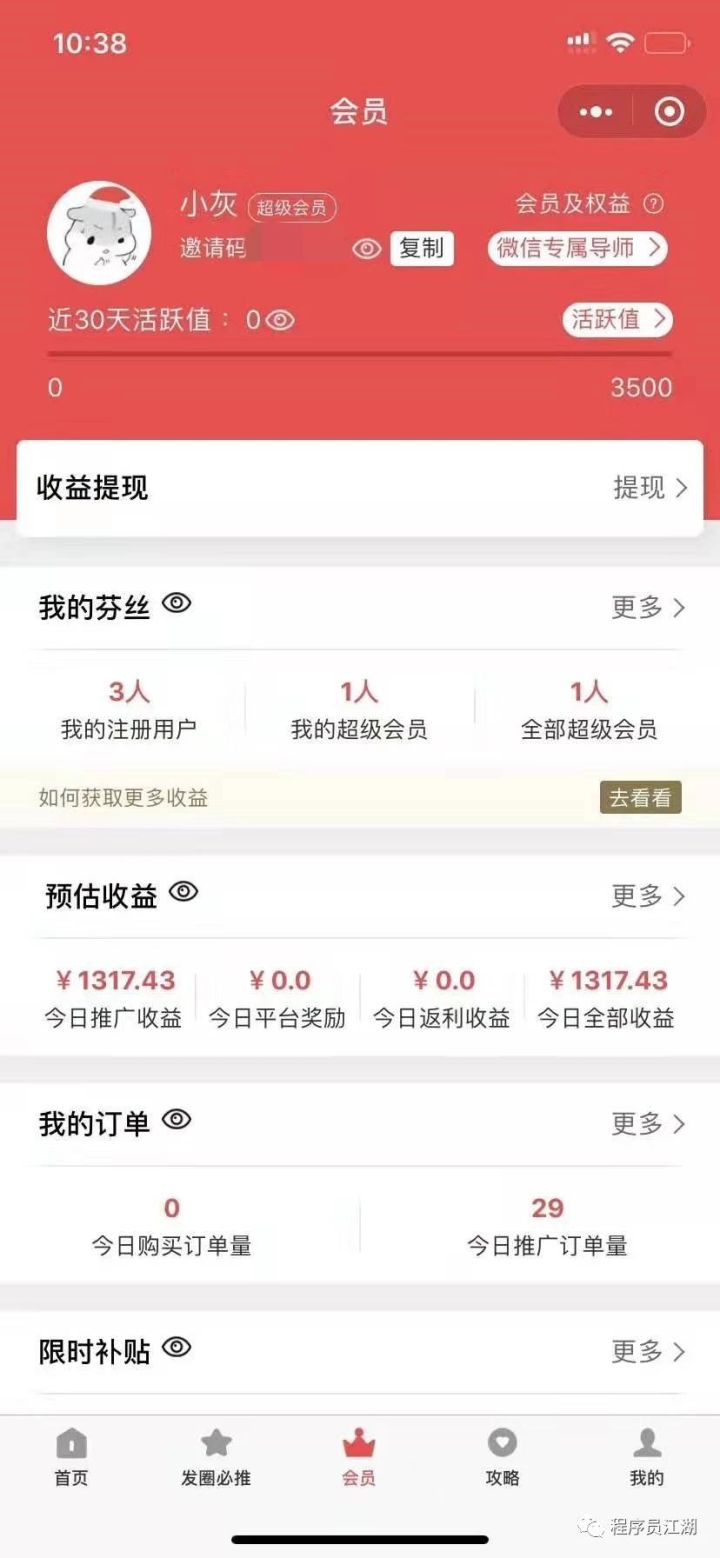Toggle visibility of 预估收益 amounts
This screenshot has height=1558, width=720.
point(184,892)
